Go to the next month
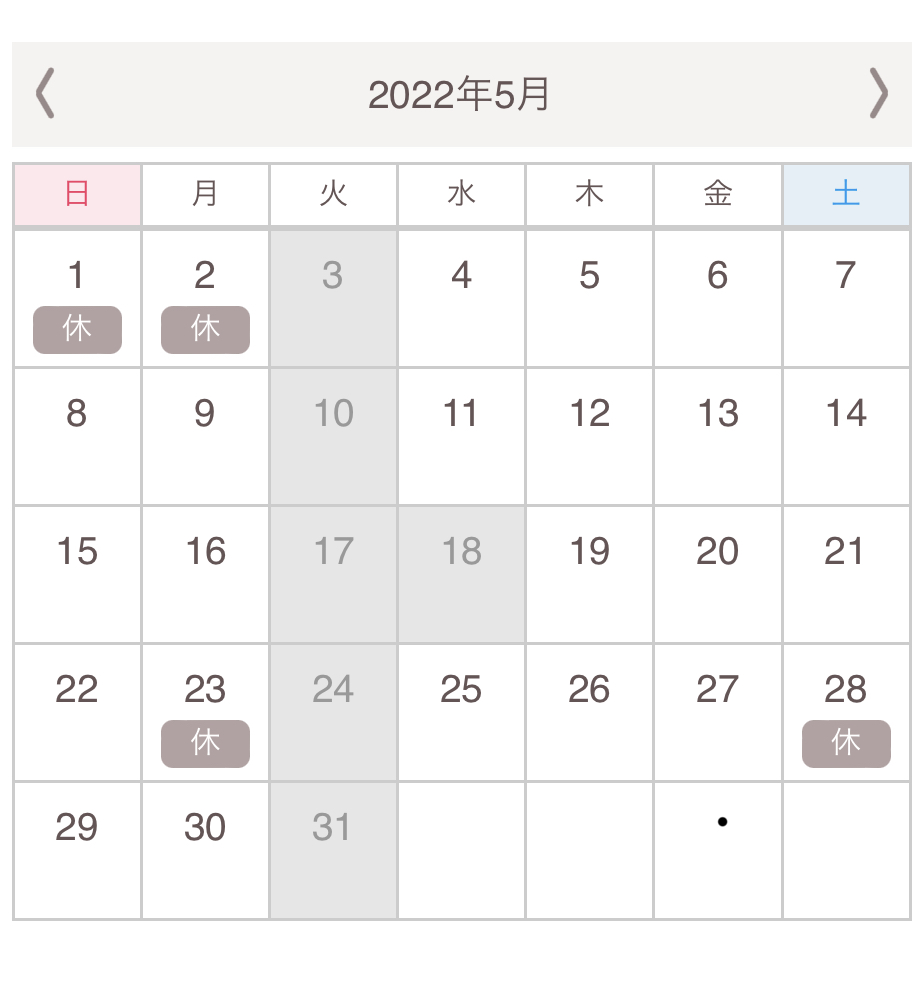The height and width of the screenshot is (984, 923). (878, 94)
